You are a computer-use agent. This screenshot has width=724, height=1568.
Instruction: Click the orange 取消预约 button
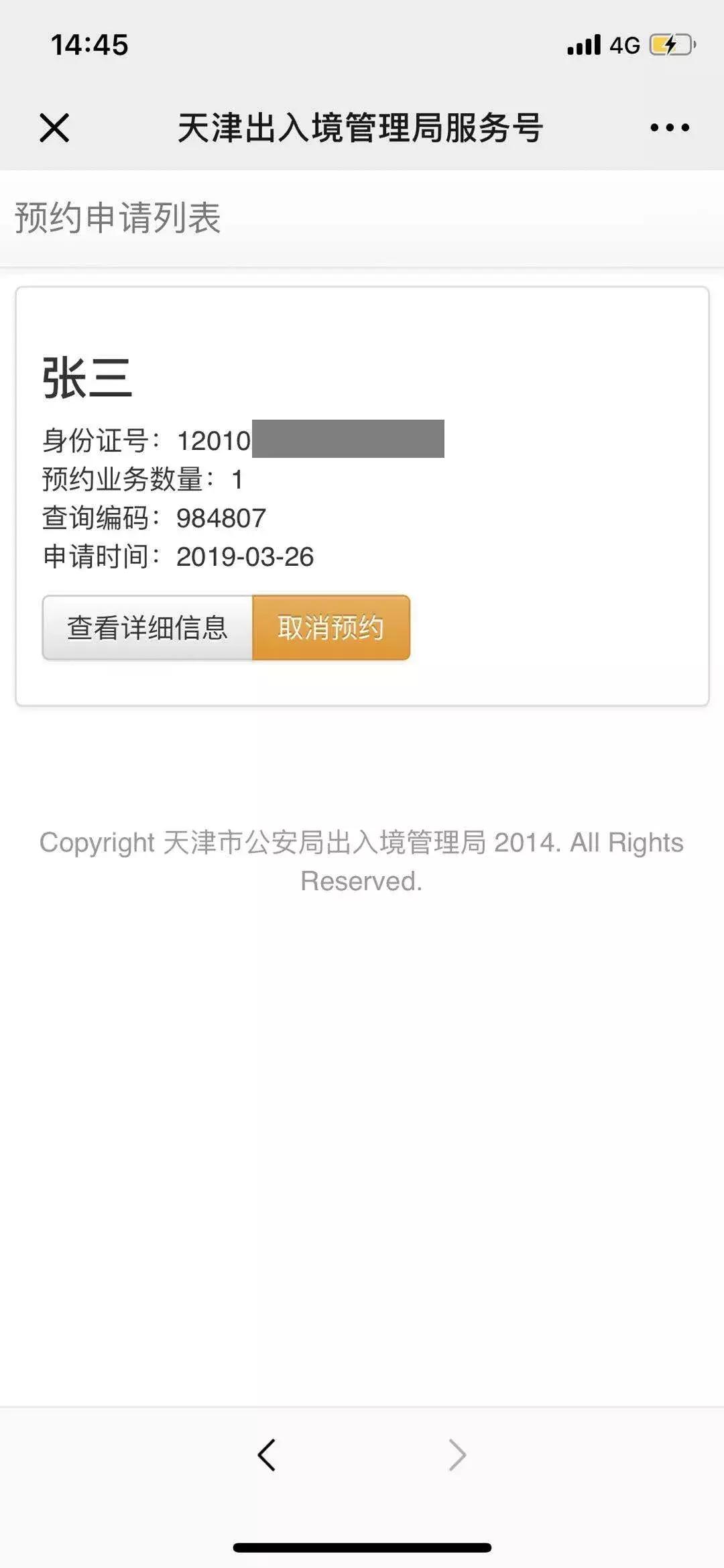[330, 628]
